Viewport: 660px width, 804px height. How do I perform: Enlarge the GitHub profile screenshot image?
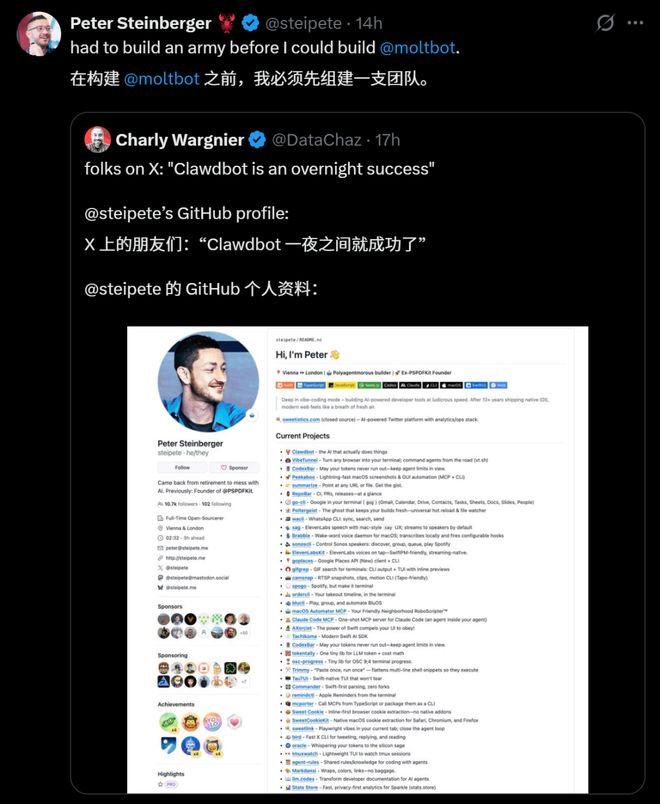357,560
